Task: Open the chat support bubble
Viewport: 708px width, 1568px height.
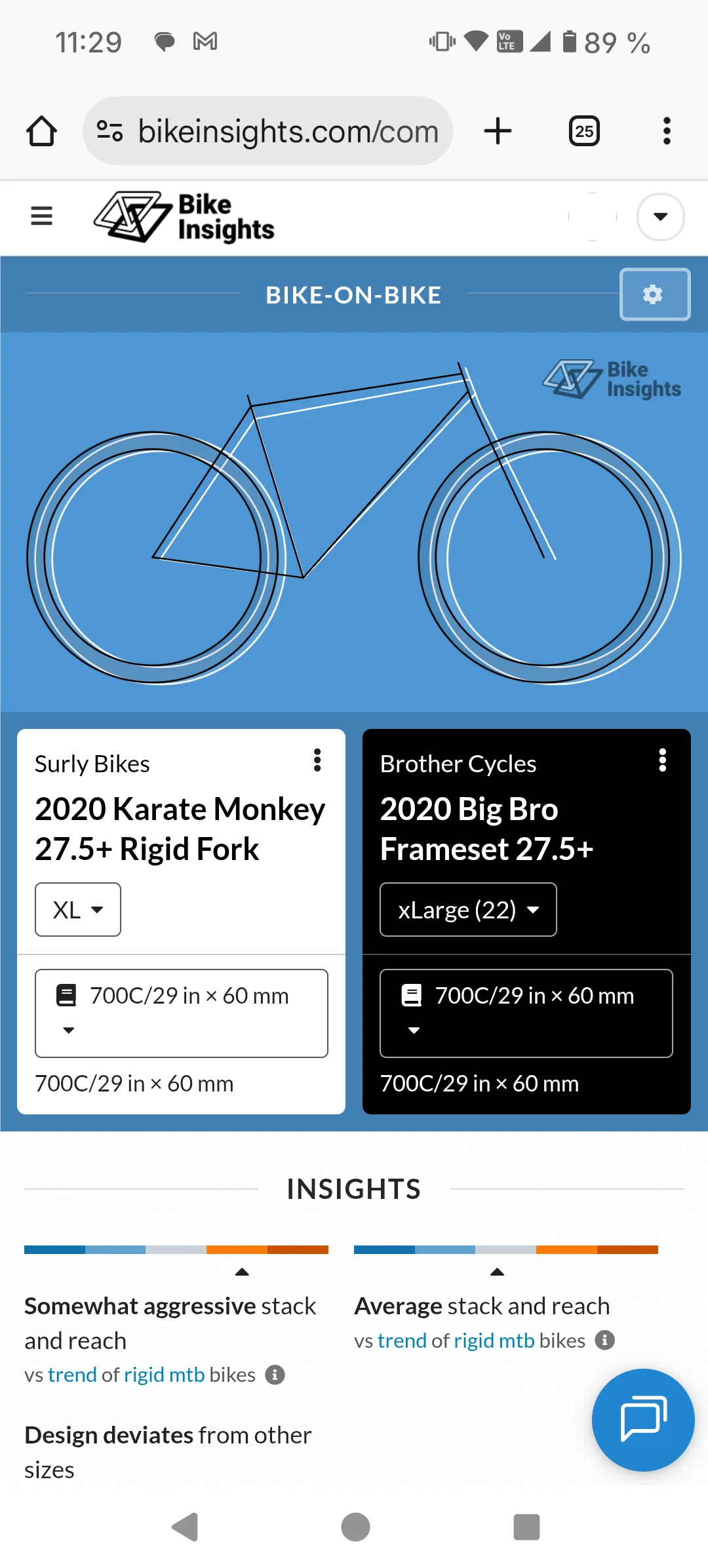Action: pyautogui.click(x=642, y=1420)
